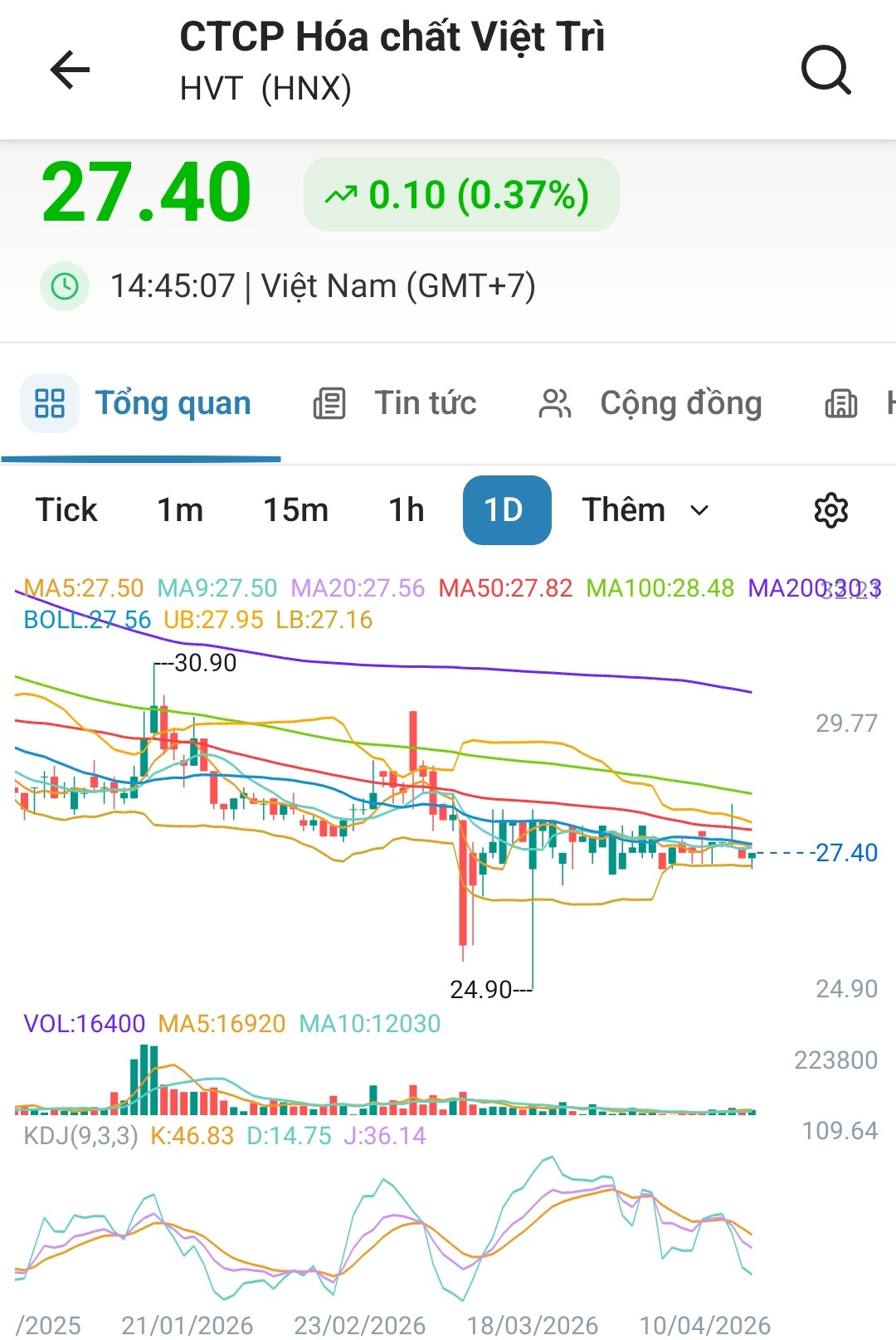Screen dimensions: 896x1340
Task: Go back using the arrow icon
Action: (x=70, y=70)
